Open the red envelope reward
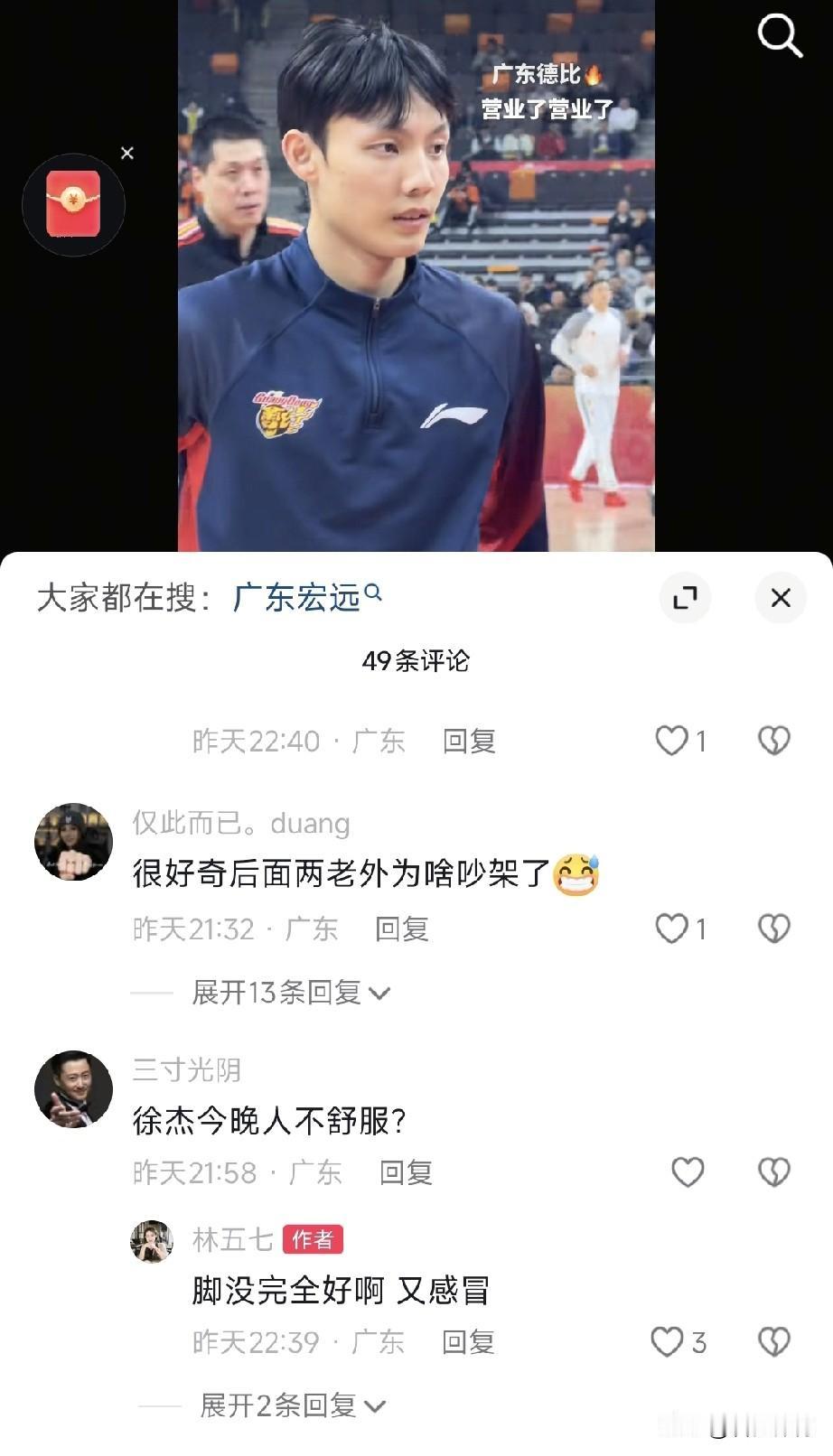 click(x=74, y=204)
